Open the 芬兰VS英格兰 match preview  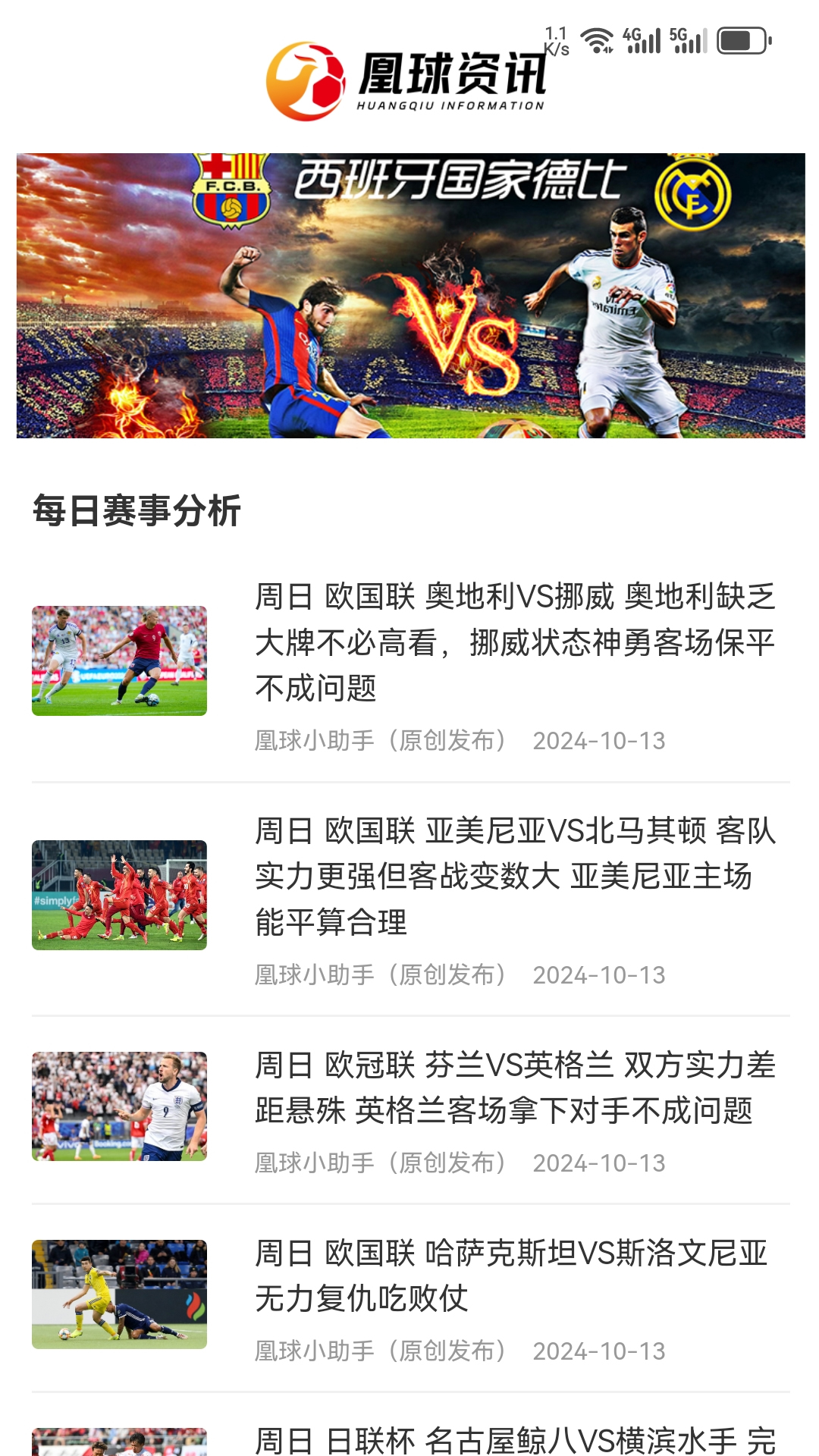coord(514,1088)
